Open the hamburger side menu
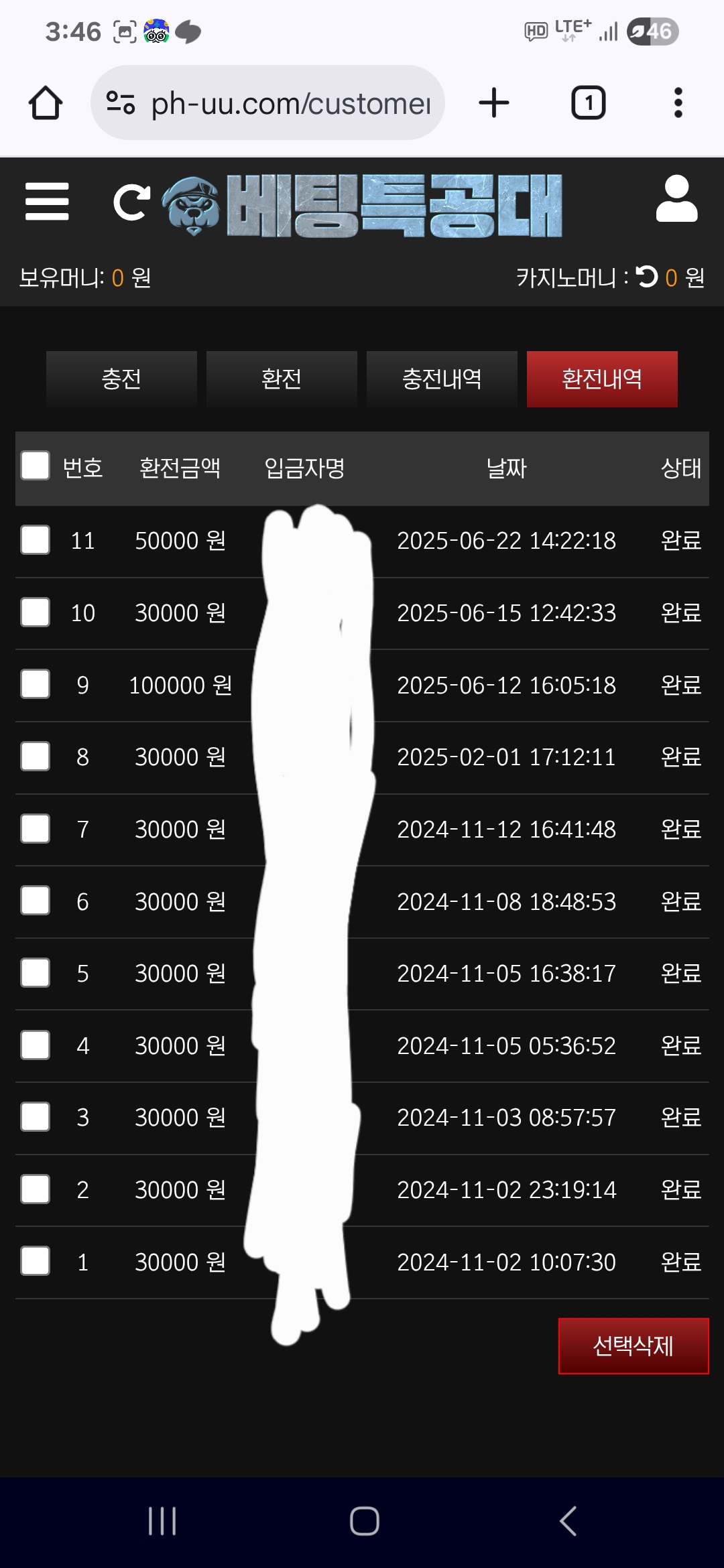The image size is (724, 1568). click(47, 201)
